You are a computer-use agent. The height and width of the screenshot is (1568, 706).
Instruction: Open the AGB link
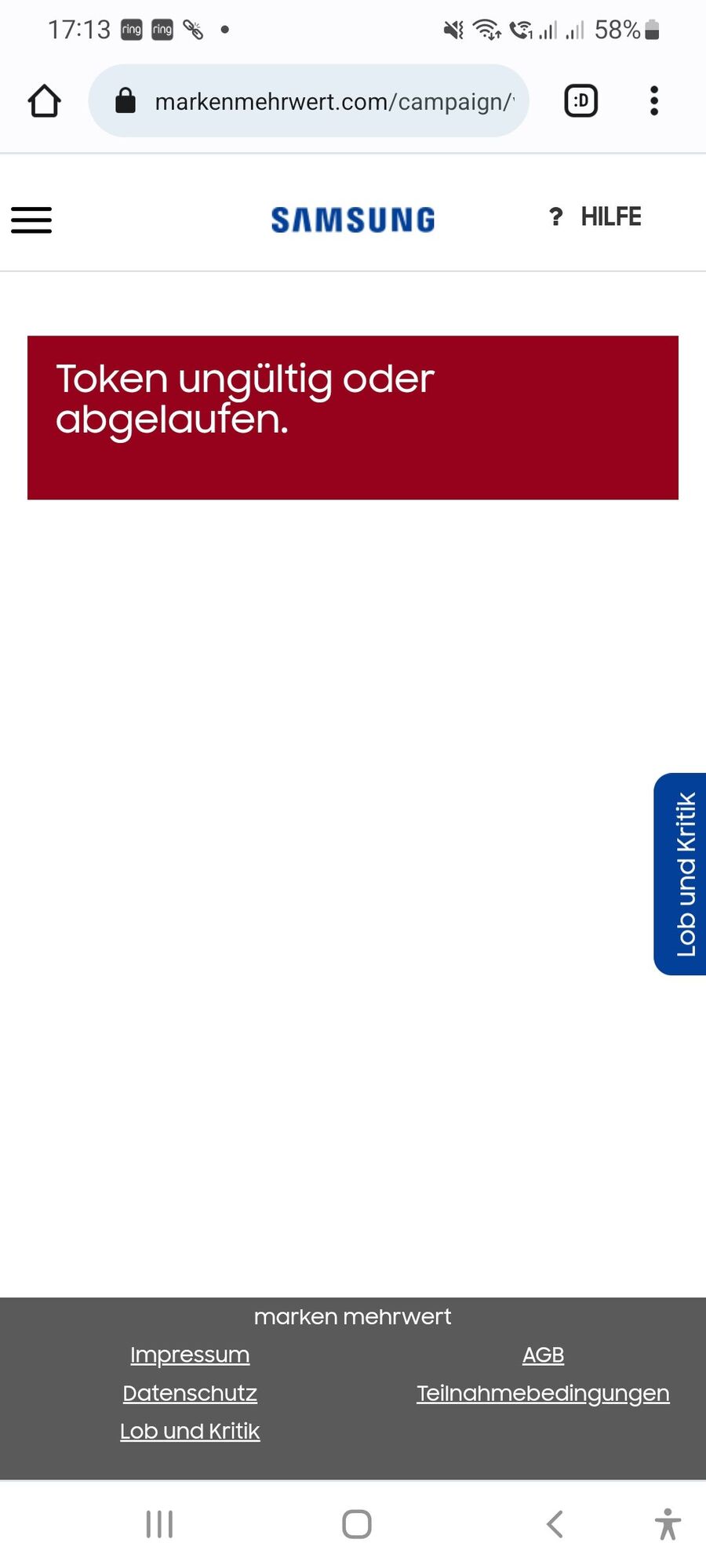543,1355
